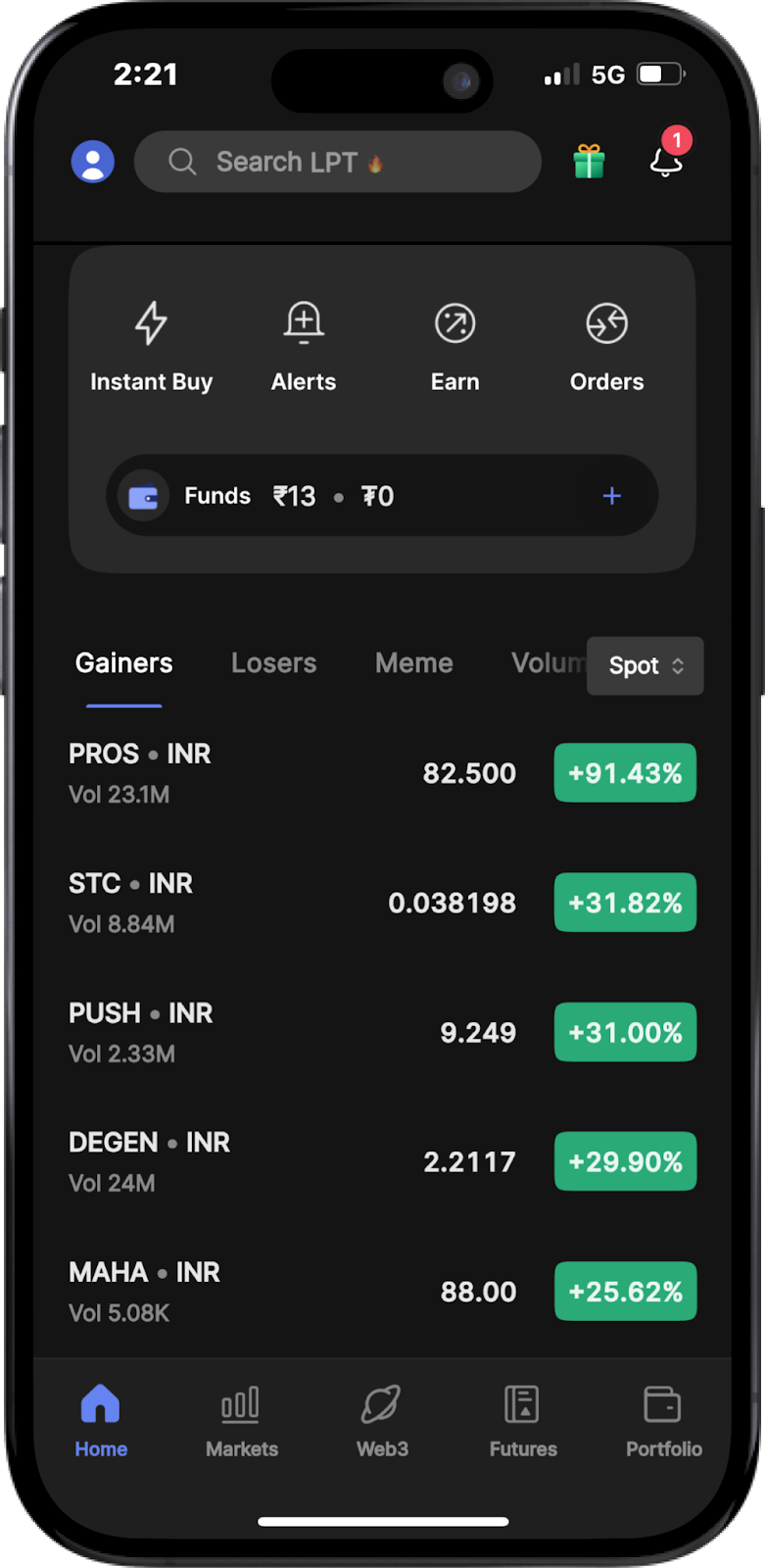Open the Portfolio tab
Image resolution: width=765 pixels, height=1568 pixels.
click(664, 1421)
